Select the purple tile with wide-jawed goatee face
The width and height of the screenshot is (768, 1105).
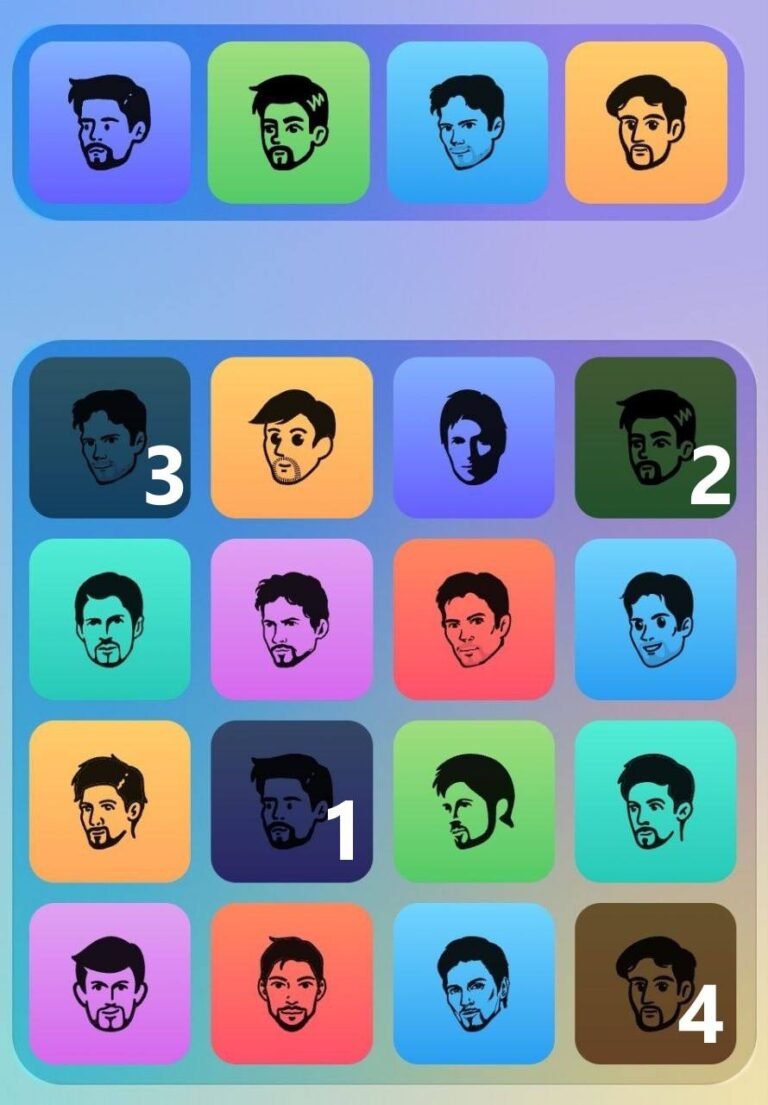coord(110,983)
